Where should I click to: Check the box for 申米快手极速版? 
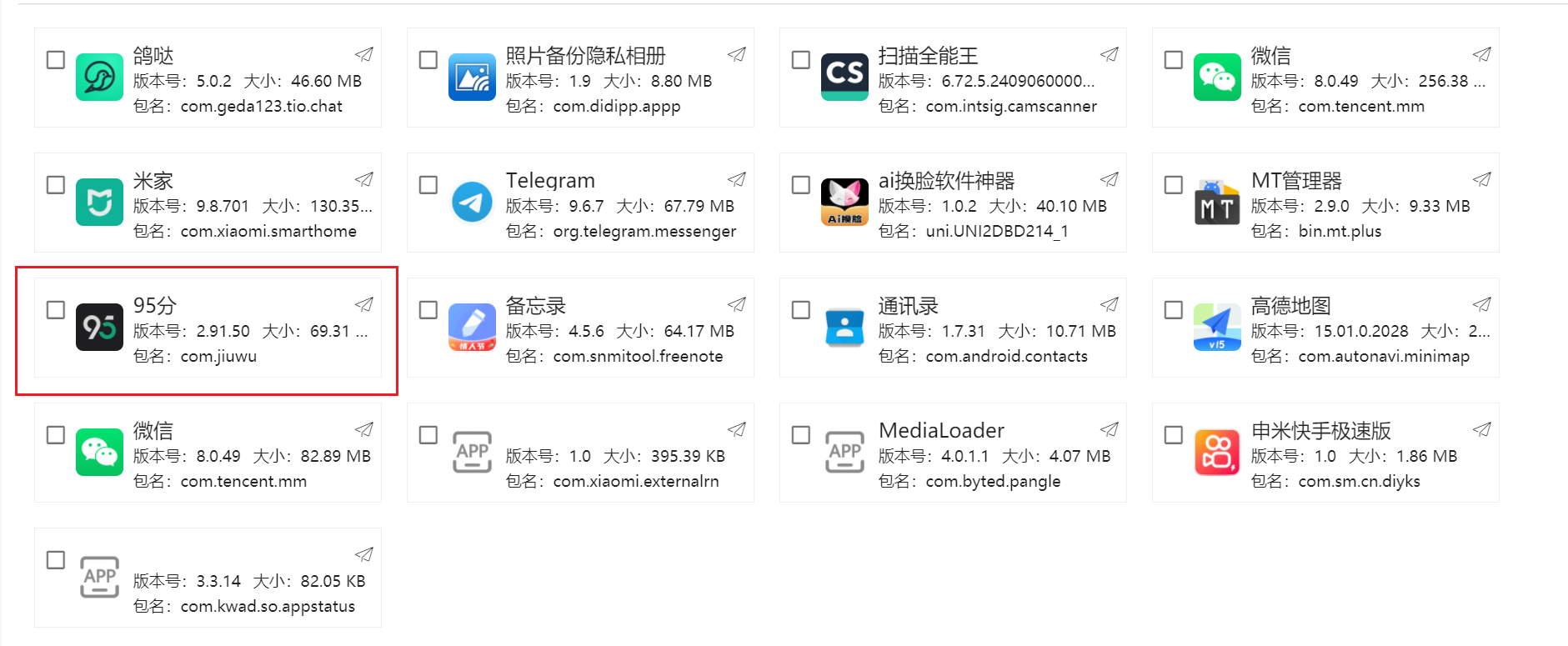point(1174,435)
